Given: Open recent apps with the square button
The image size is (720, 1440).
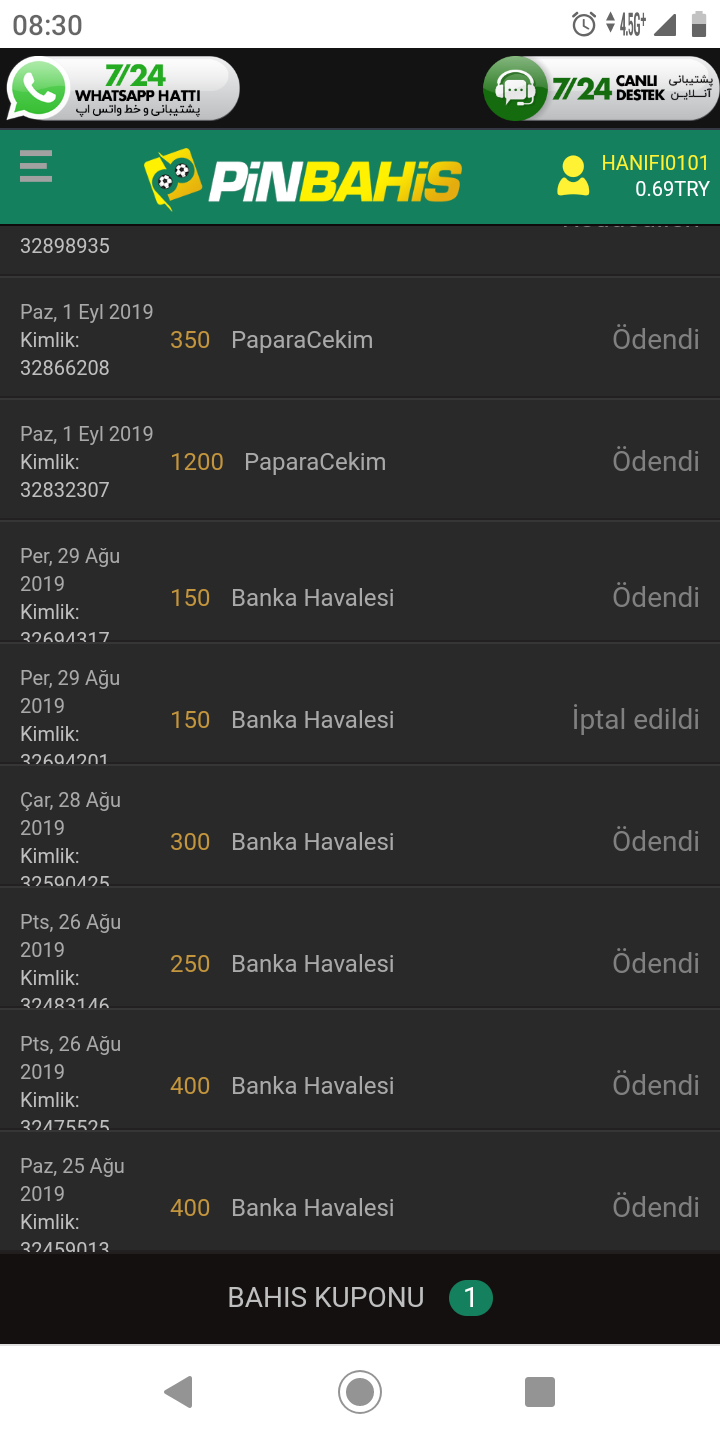Looking at the screenshot, I should (540, 1392).
